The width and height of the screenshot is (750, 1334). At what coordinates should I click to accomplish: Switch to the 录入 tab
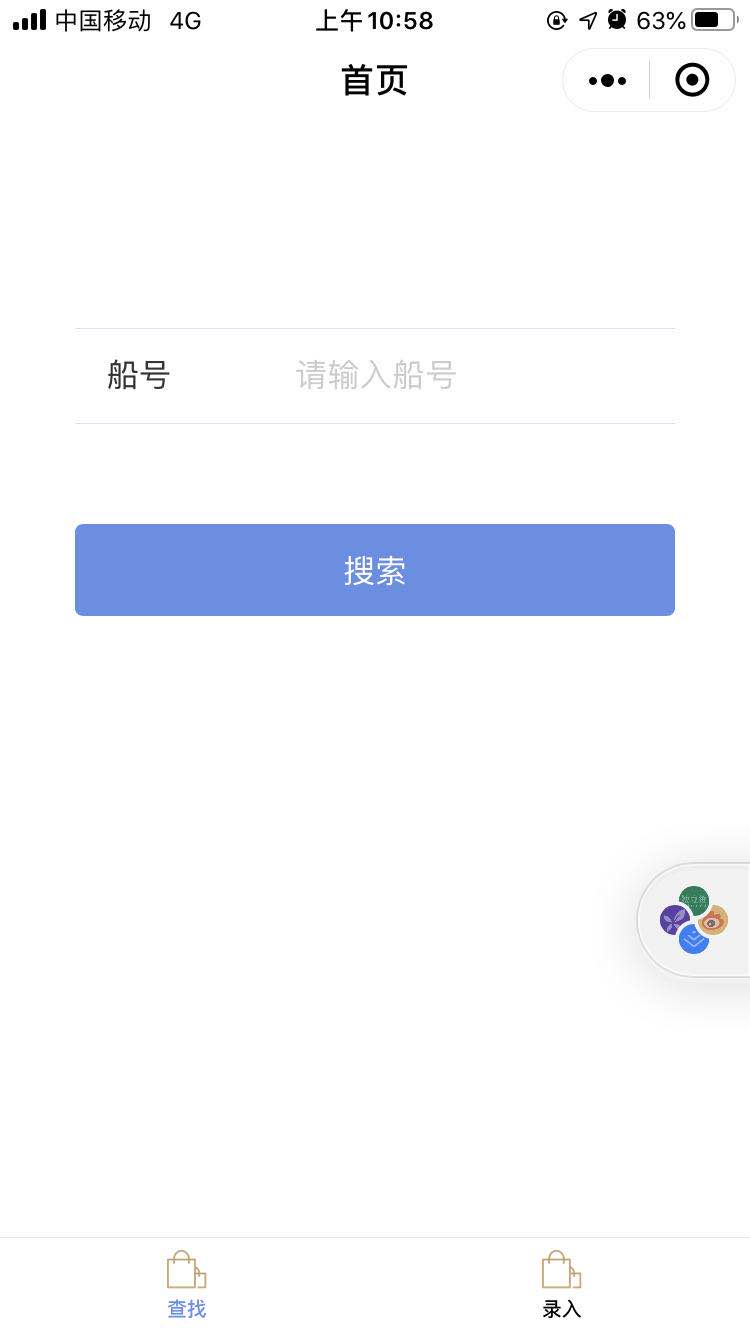pyautogui.click(x=562, y=1285)
